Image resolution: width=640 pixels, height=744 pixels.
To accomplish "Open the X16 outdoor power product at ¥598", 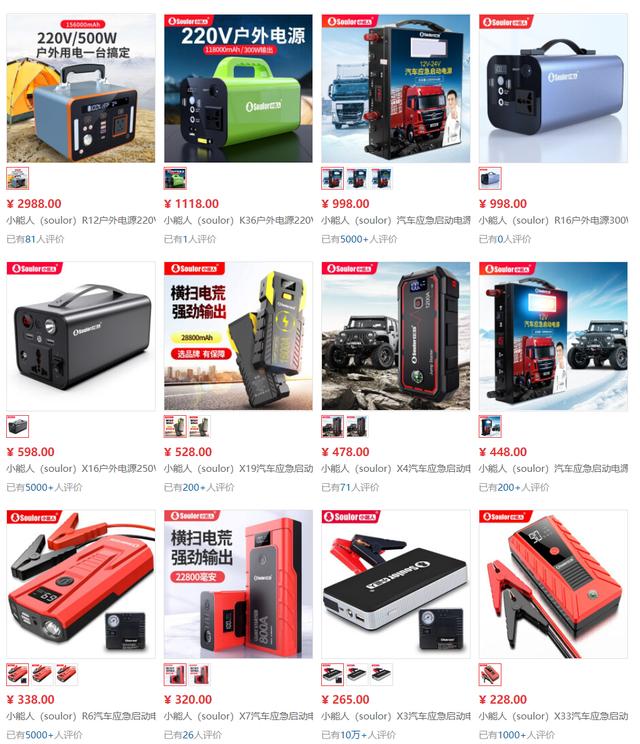I will point(80,336).
